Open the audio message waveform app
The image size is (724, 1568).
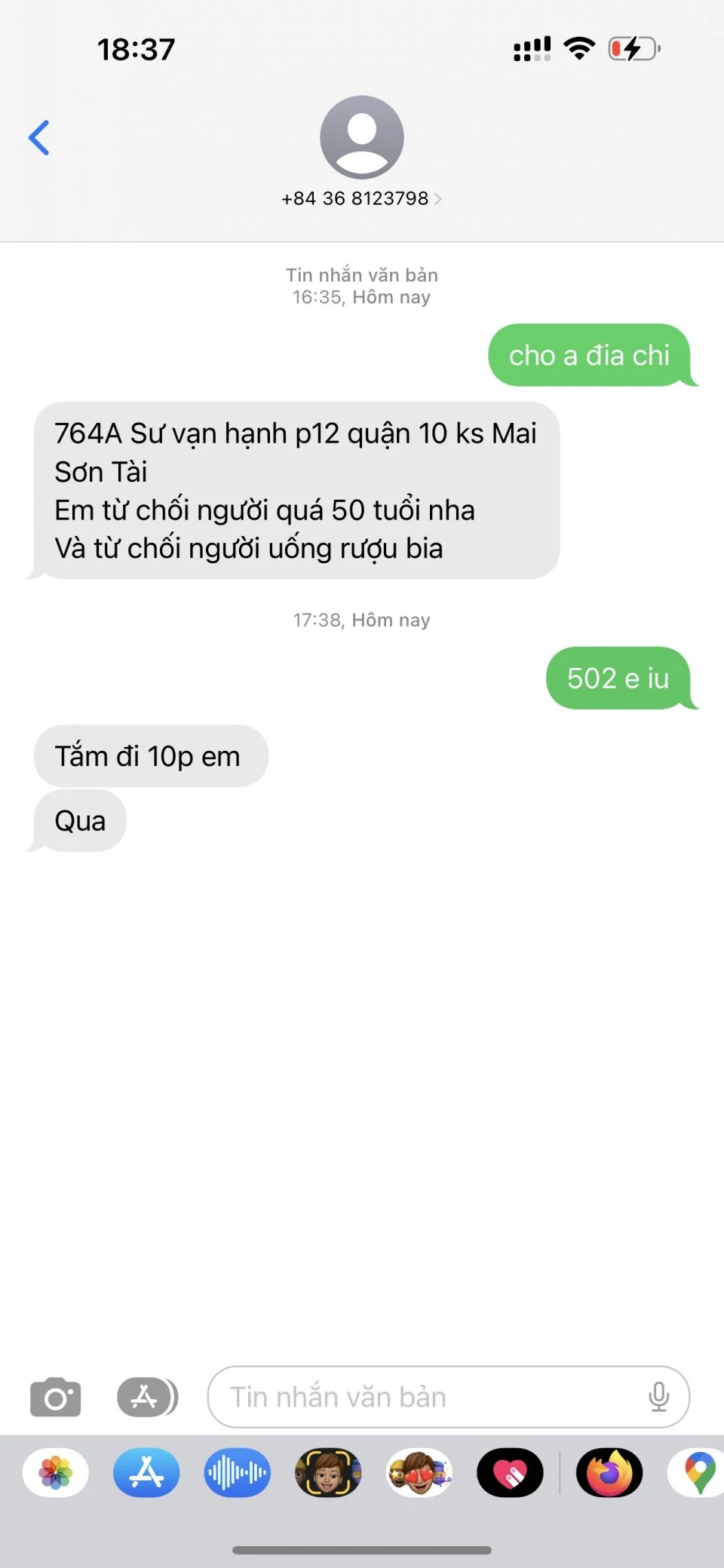coord(237,1472)
